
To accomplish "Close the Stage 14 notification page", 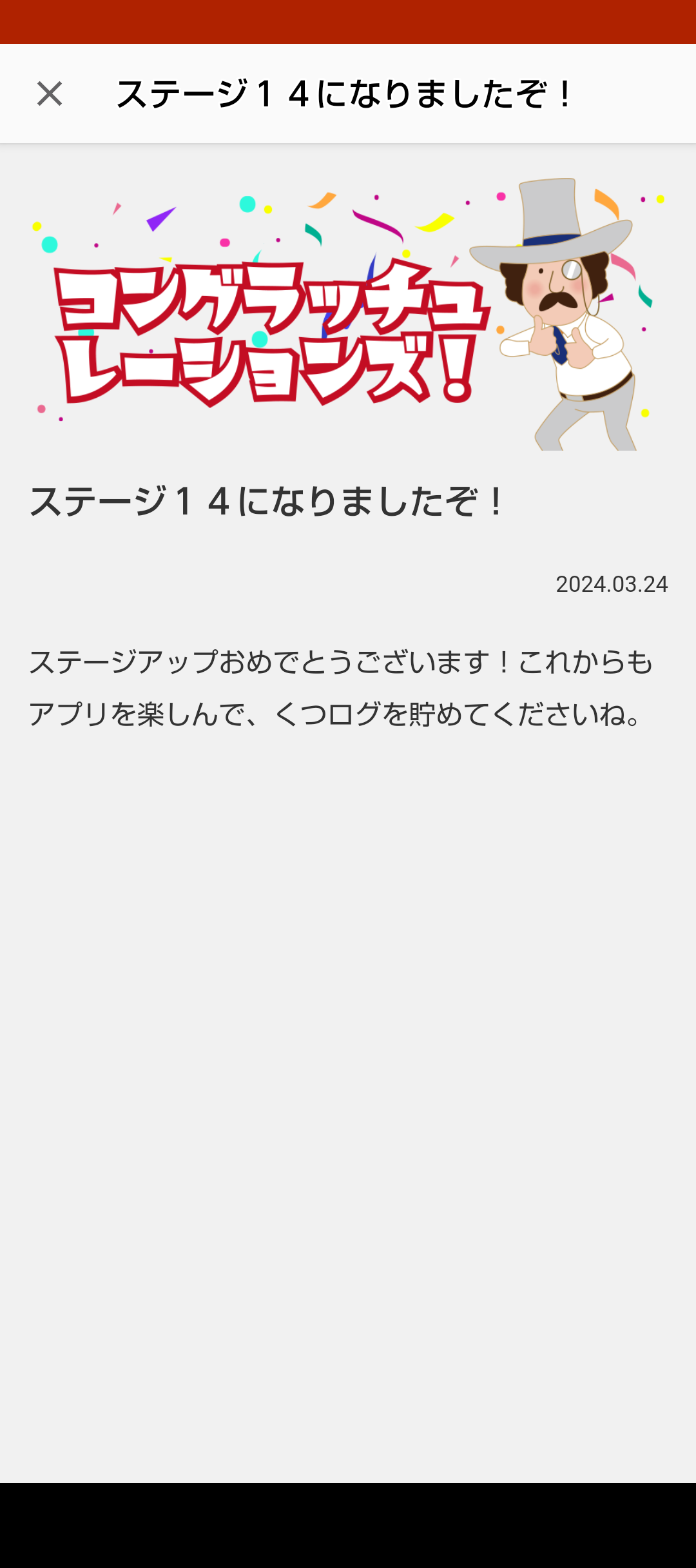I will [50, 94].
